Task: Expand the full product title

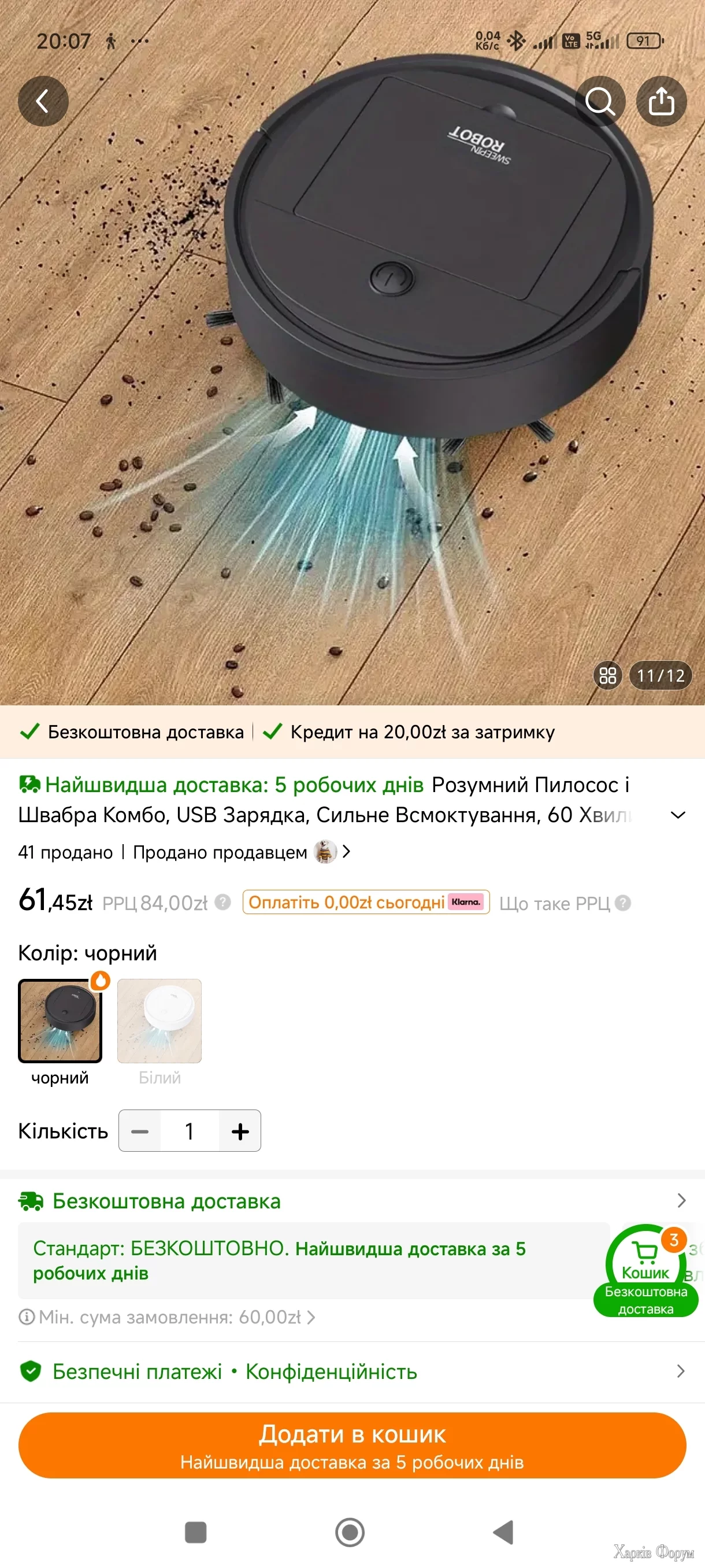Action: [678, 815]
